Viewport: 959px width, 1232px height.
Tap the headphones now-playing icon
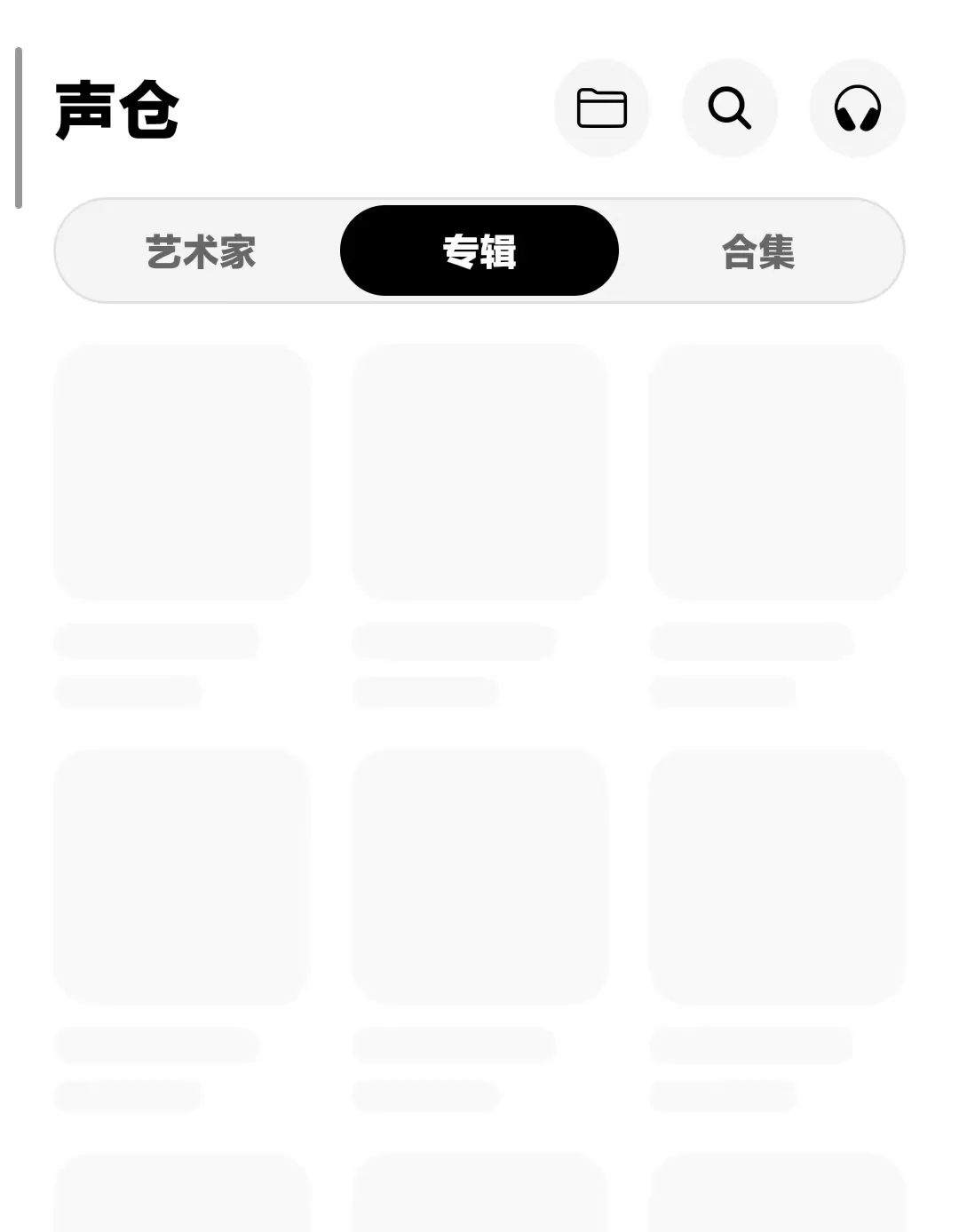858,107
